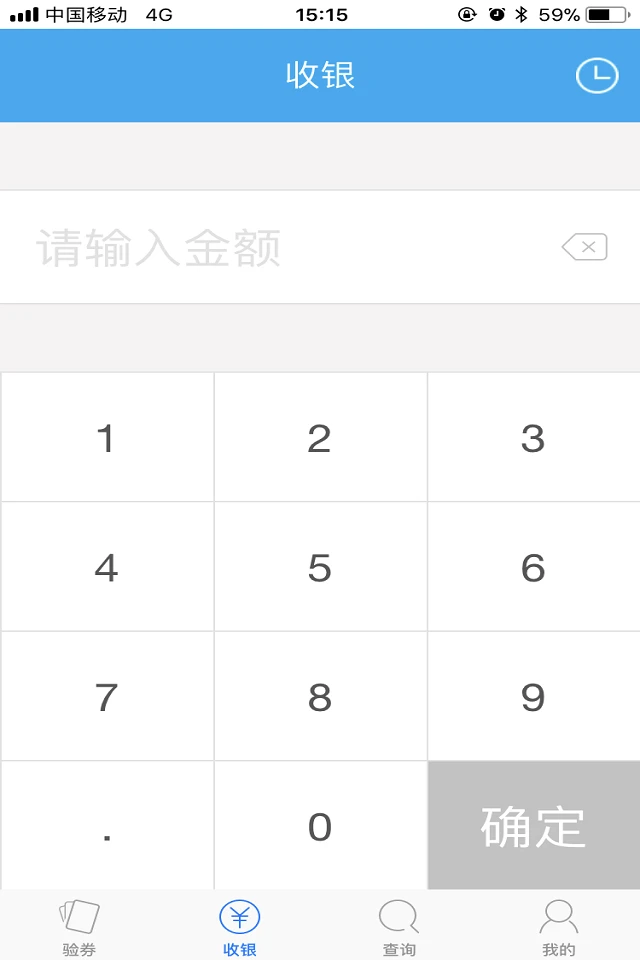Choose digit 8 on the keypad
Viewport: 640px width, 960px height.
[320, 697]
